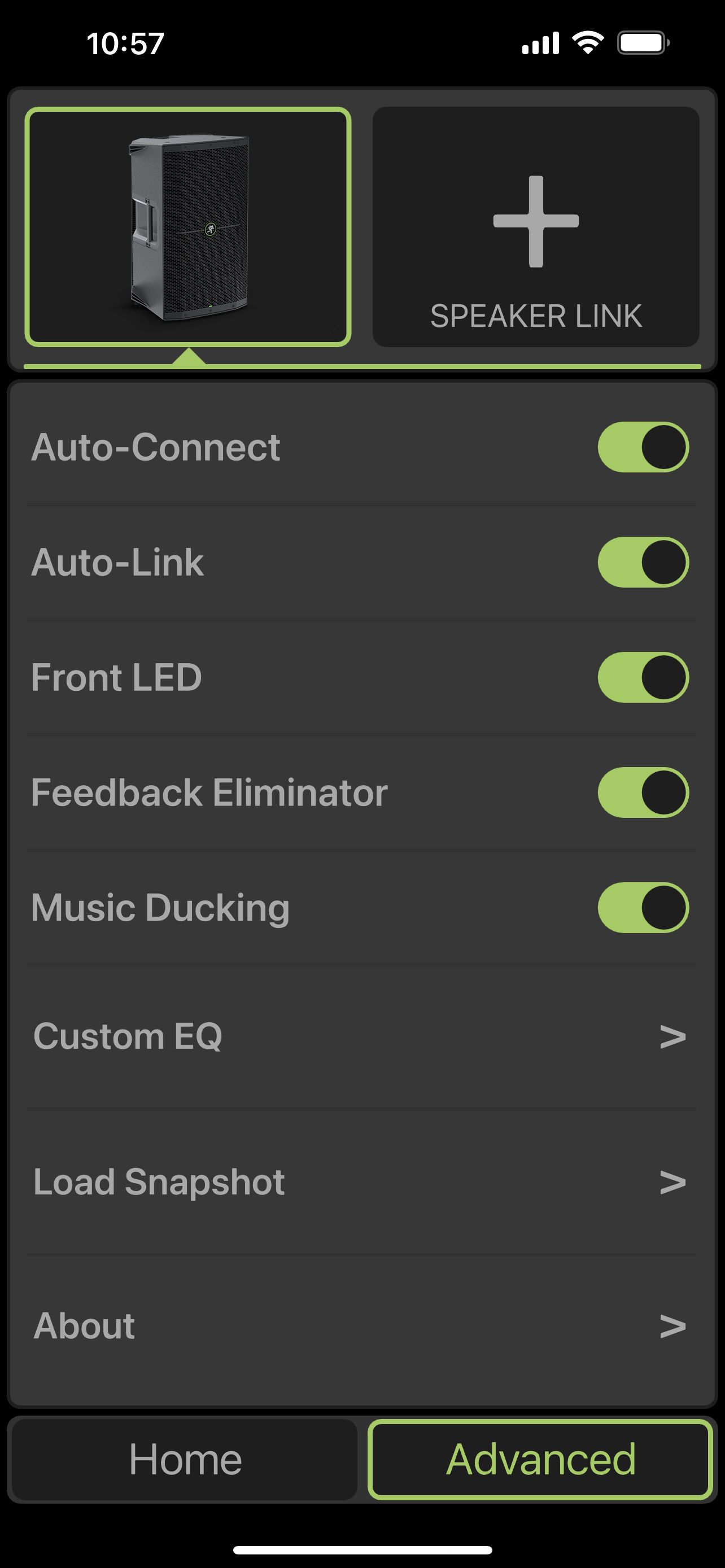Disable the Auto-Link switch

[643, 562]
